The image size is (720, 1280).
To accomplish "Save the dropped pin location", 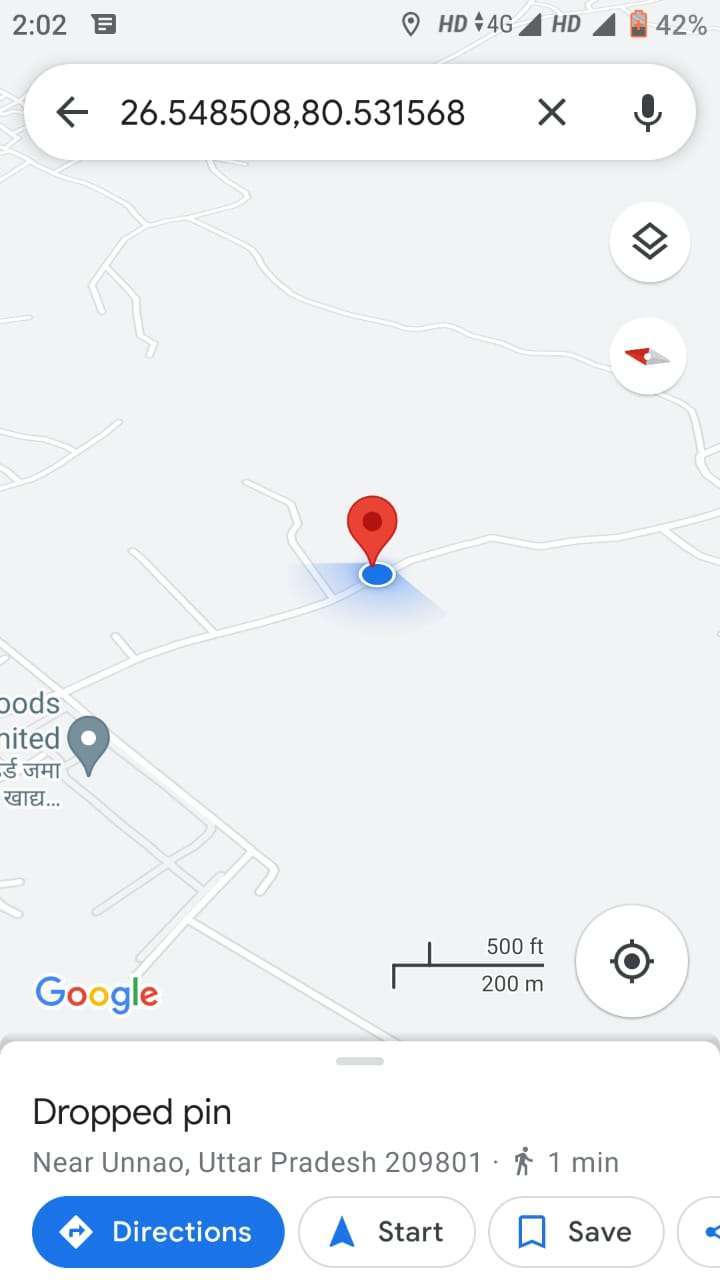I will (576, 1232).
